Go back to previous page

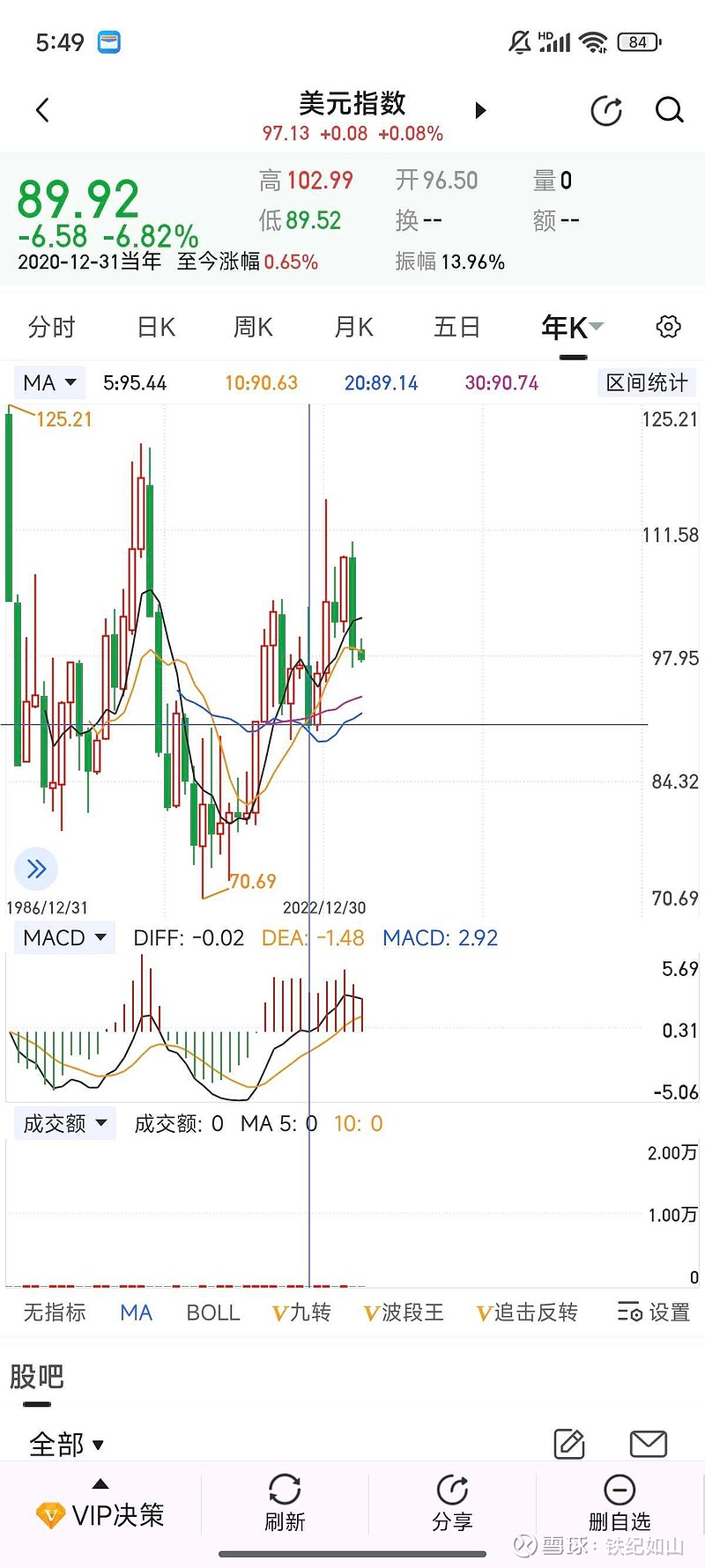pos(42,110)
